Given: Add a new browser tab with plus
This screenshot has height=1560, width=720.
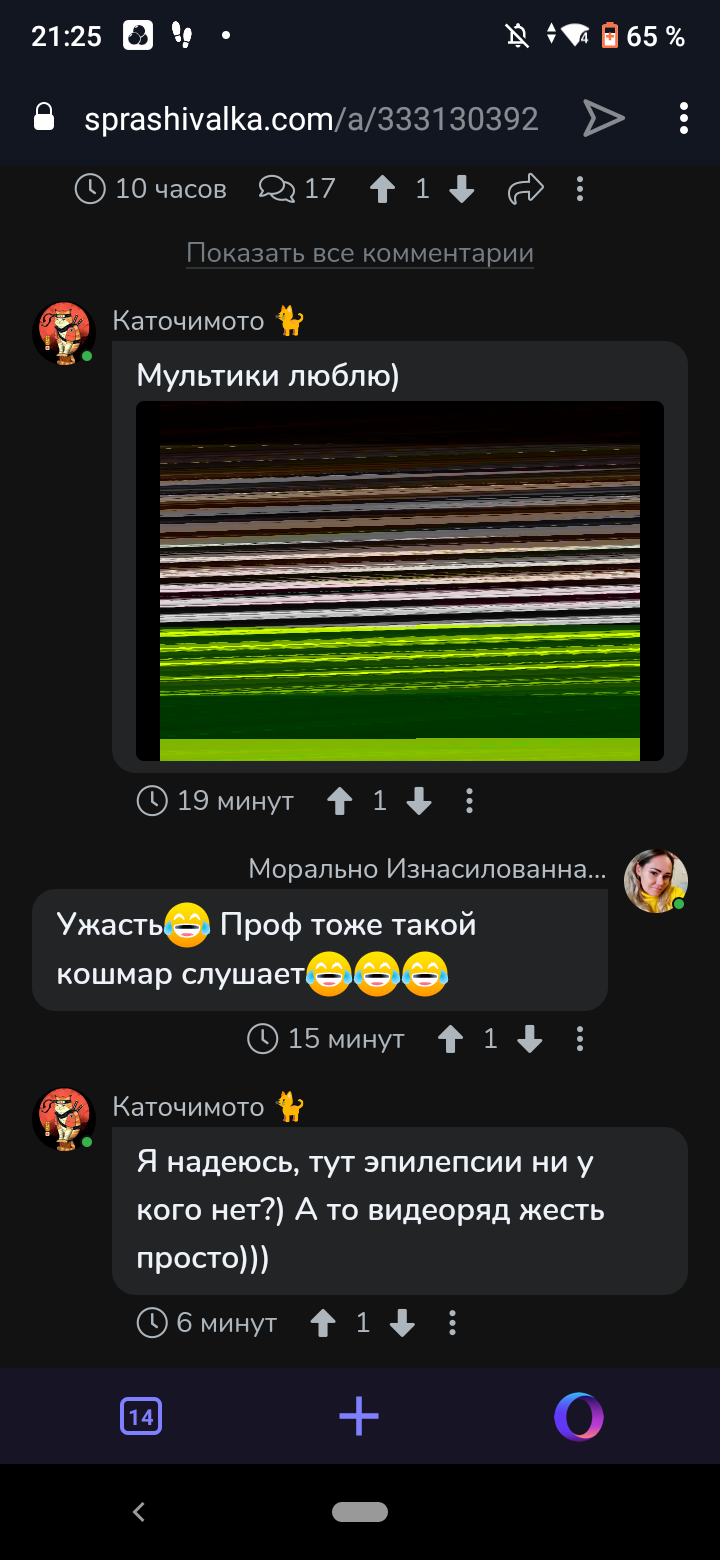Looking at the screenshot, I should [x=359, y=1416].
